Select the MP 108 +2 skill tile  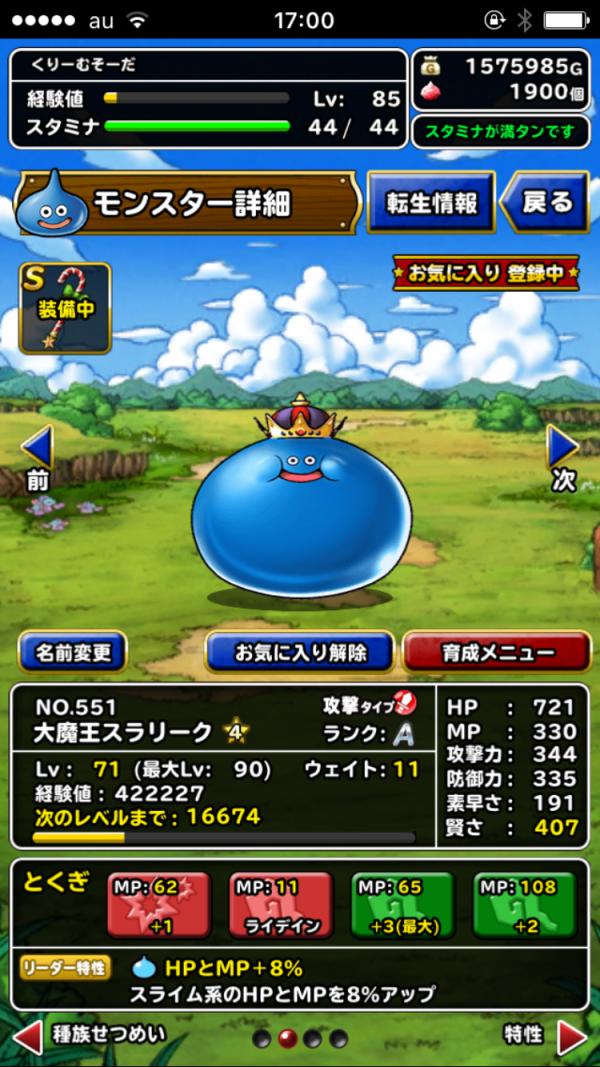click(525, 903)
